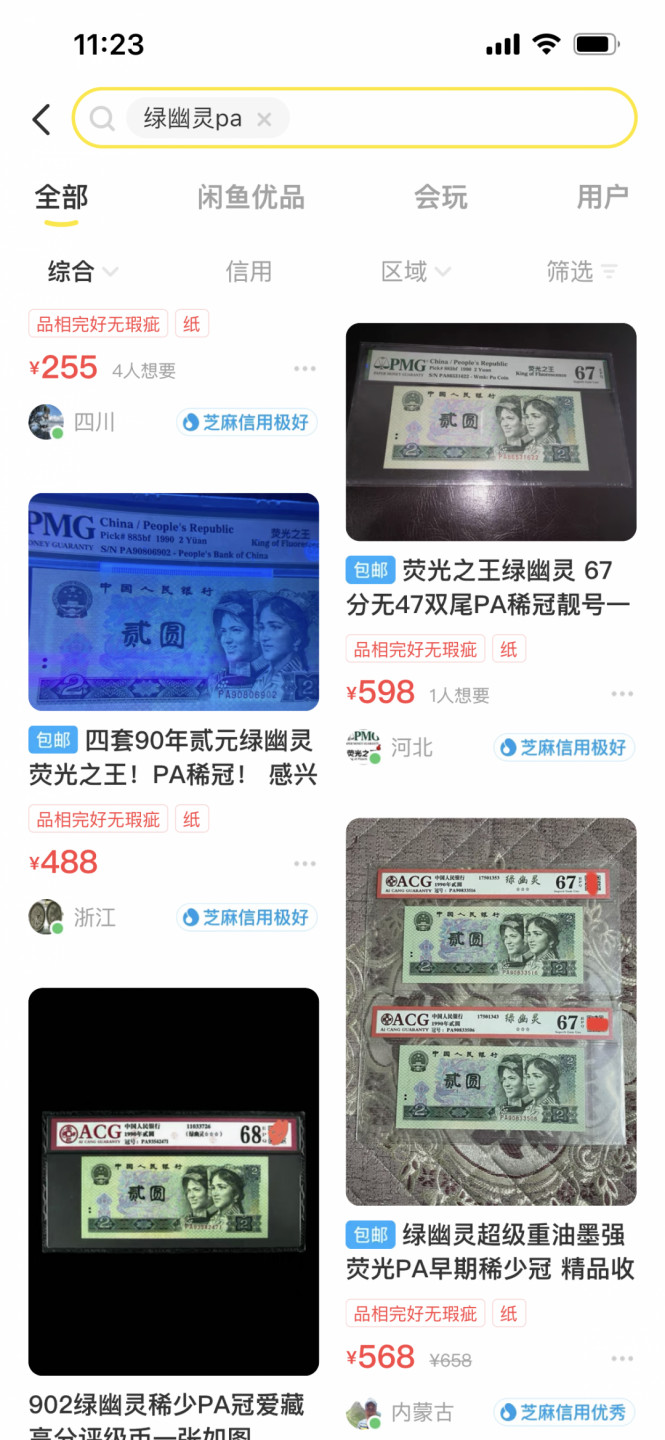Open more options for the ¥598 listing
The width and height of the screenshot is (665, 1440).
(622, 694)
